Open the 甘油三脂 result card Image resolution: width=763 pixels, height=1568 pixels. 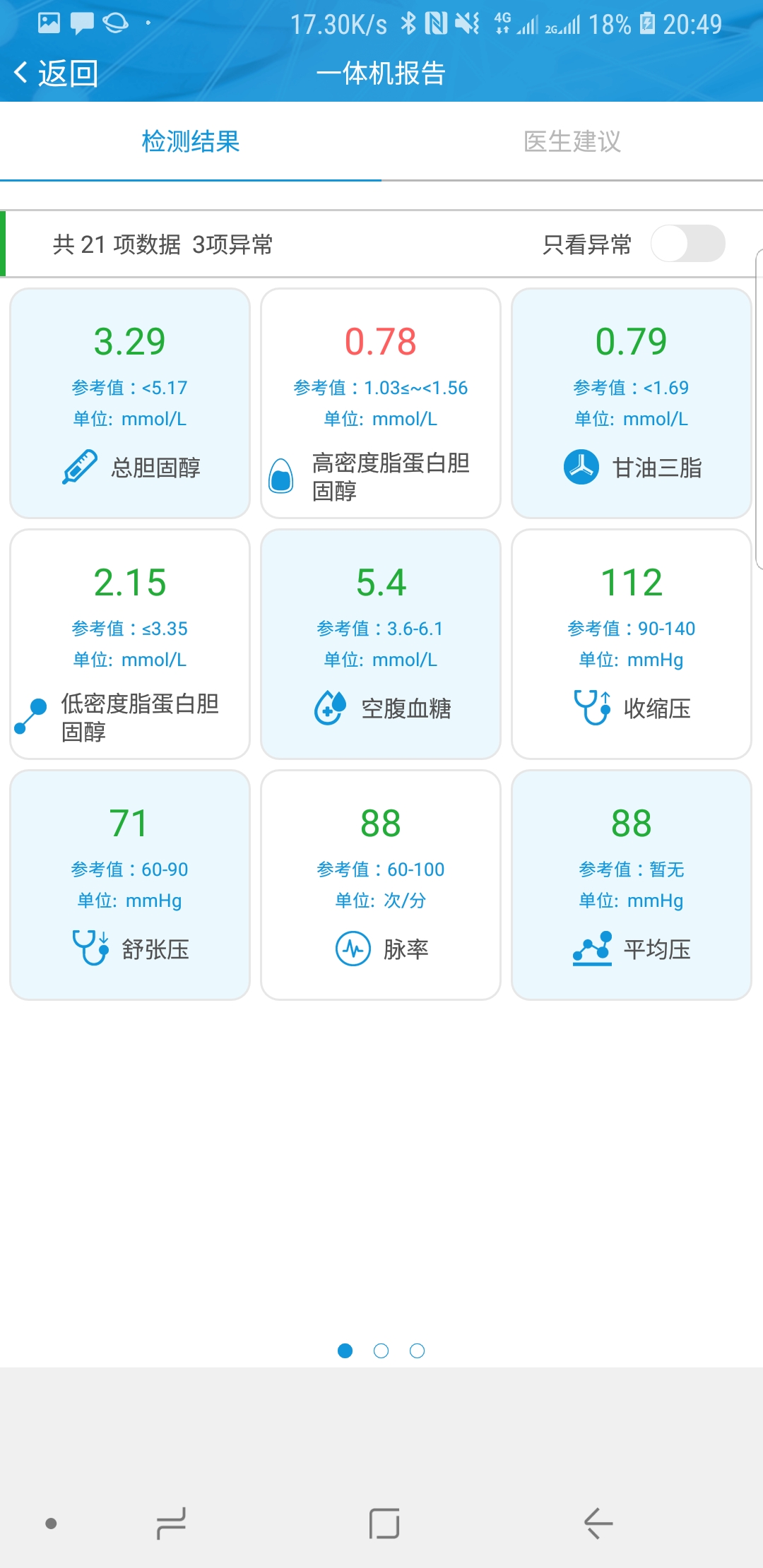tap(632, 403)
